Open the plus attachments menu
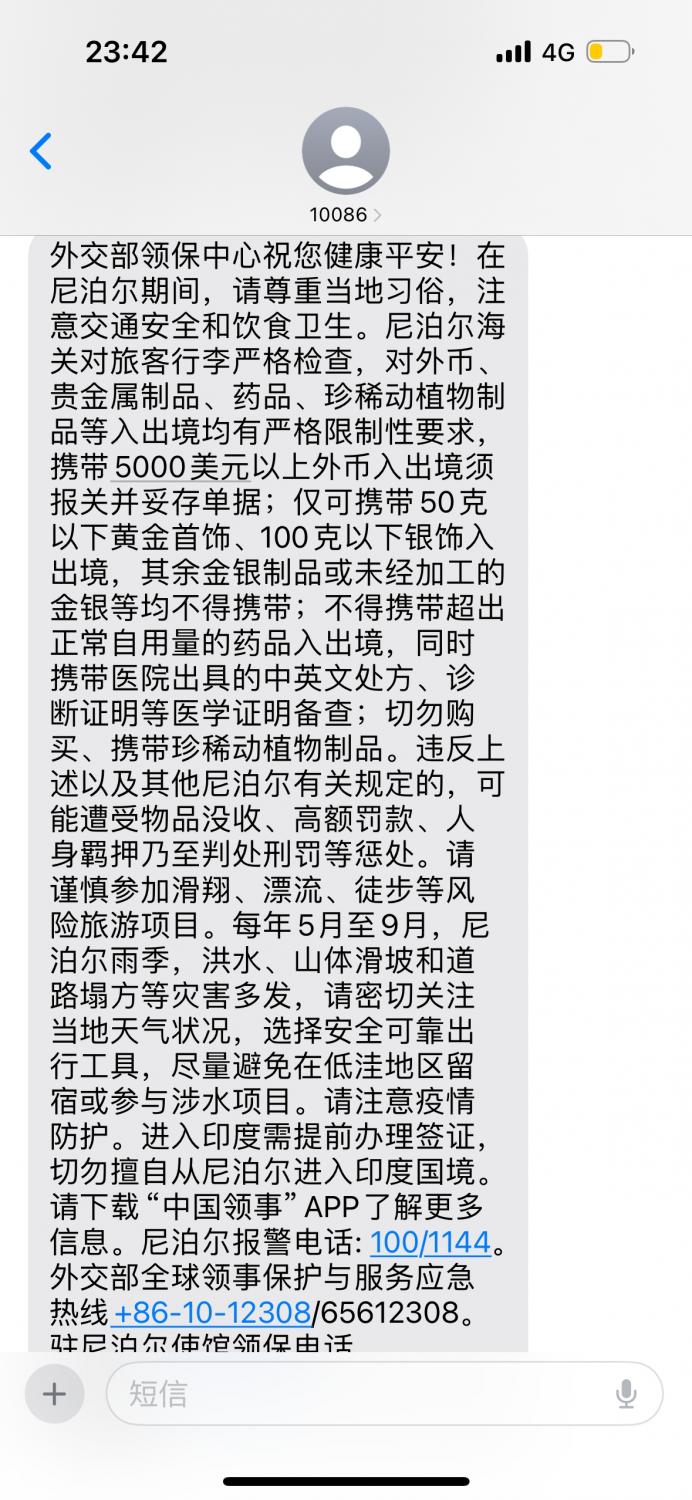692x1500 pixels. point(54,1394)
